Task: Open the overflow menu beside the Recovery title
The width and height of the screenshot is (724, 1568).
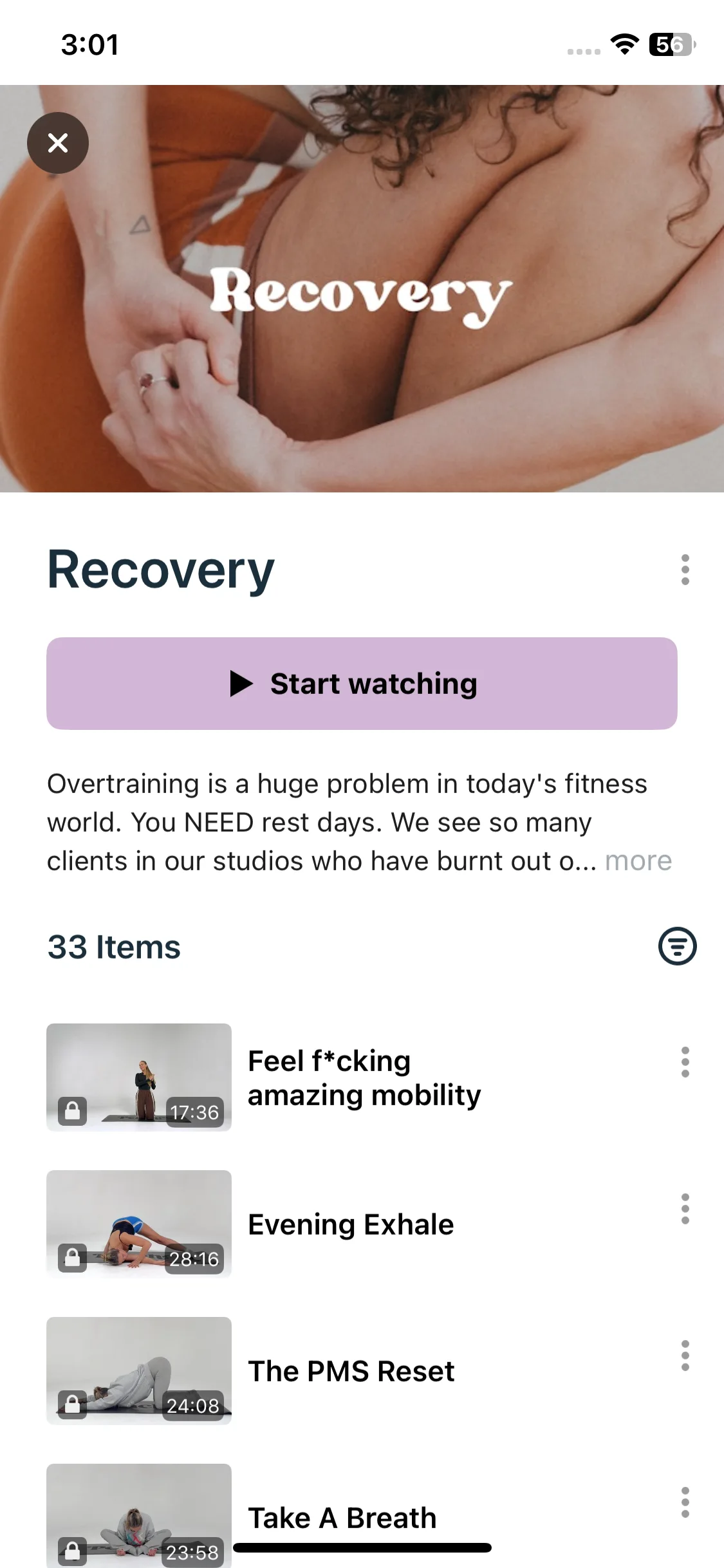Action: point(685,570)
